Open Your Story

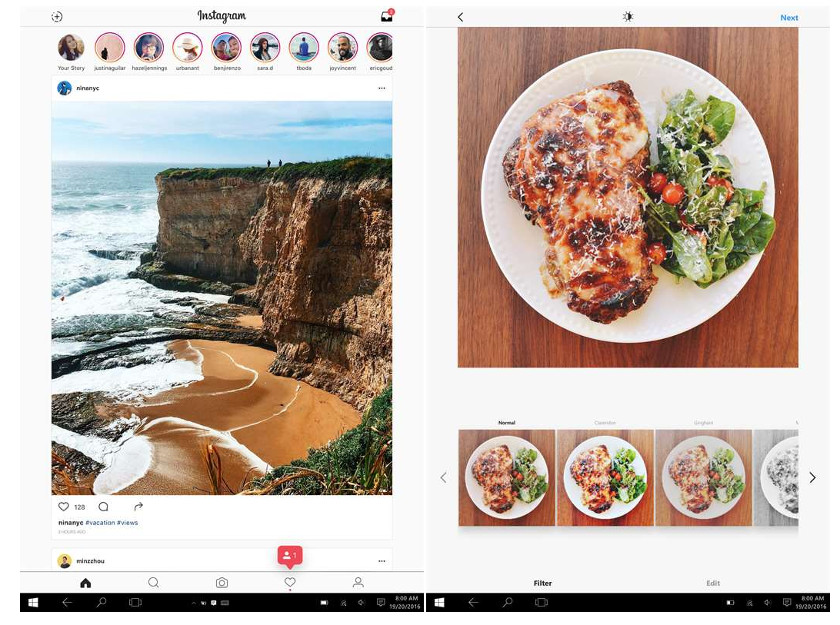tap(71, 47)
